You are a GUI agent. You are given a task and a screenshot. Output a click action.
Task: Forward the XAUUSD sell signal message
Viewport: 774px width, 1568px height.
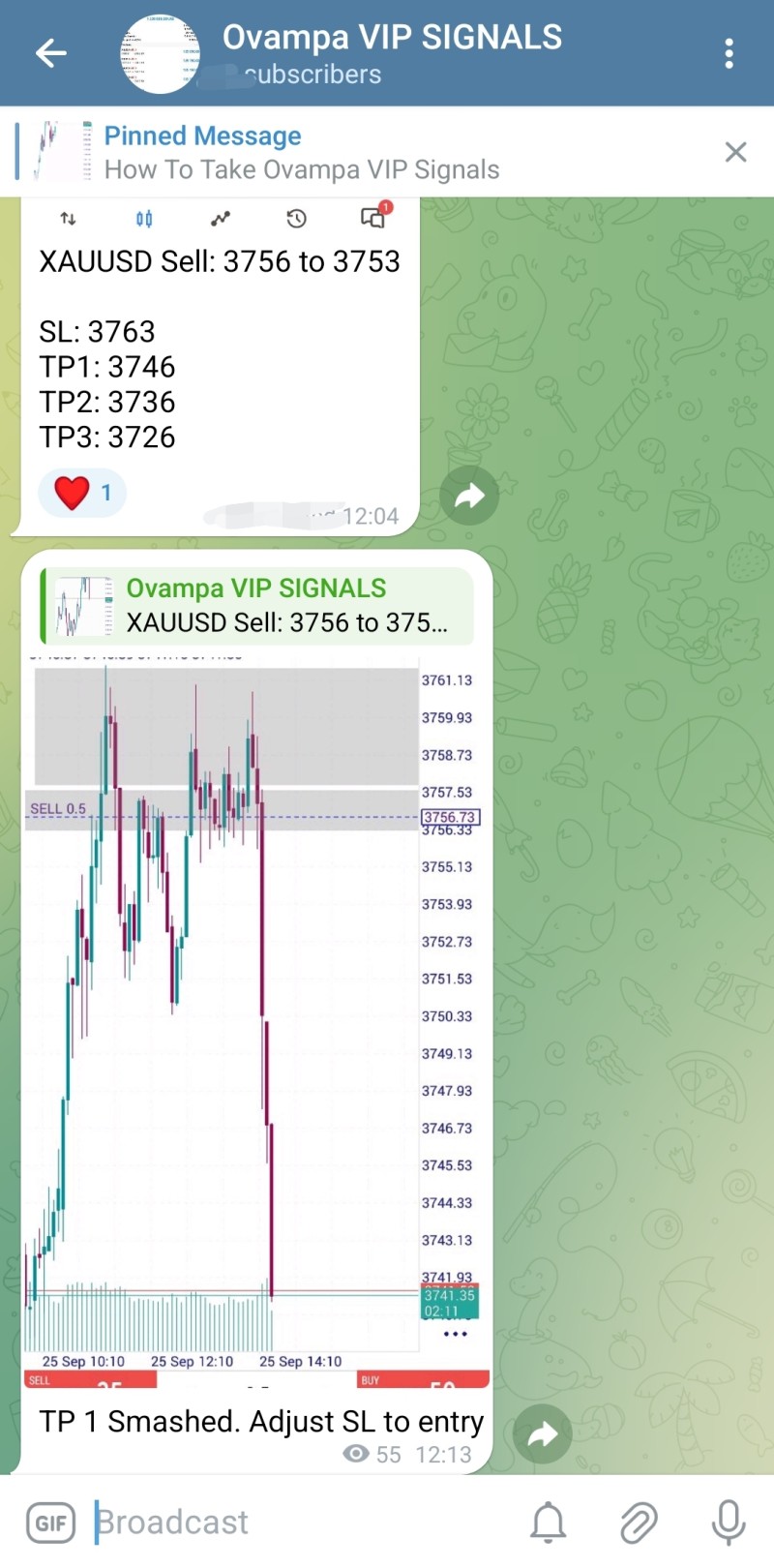[x=469, y=496]
